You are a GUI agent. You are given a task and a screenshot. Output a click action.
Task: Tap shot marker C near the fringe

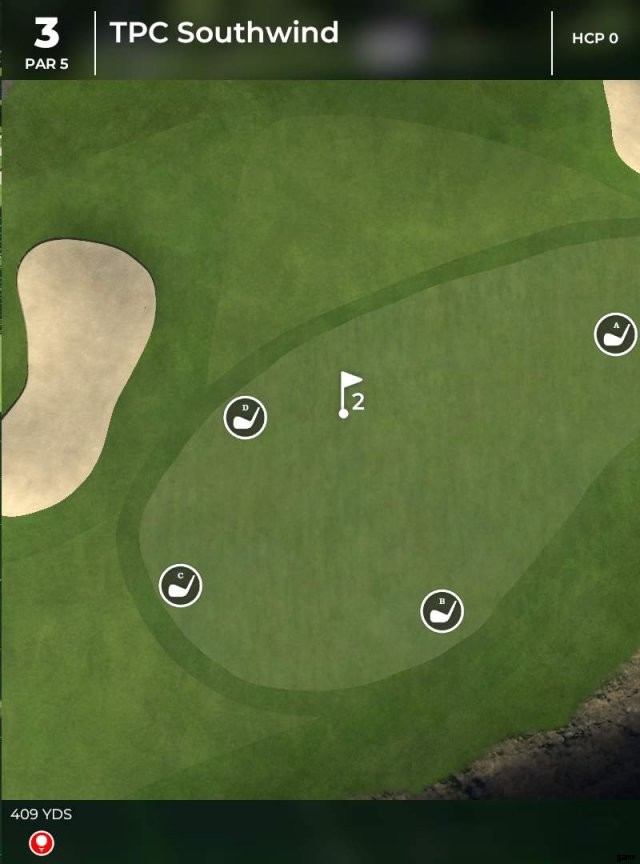pos(181,585)
